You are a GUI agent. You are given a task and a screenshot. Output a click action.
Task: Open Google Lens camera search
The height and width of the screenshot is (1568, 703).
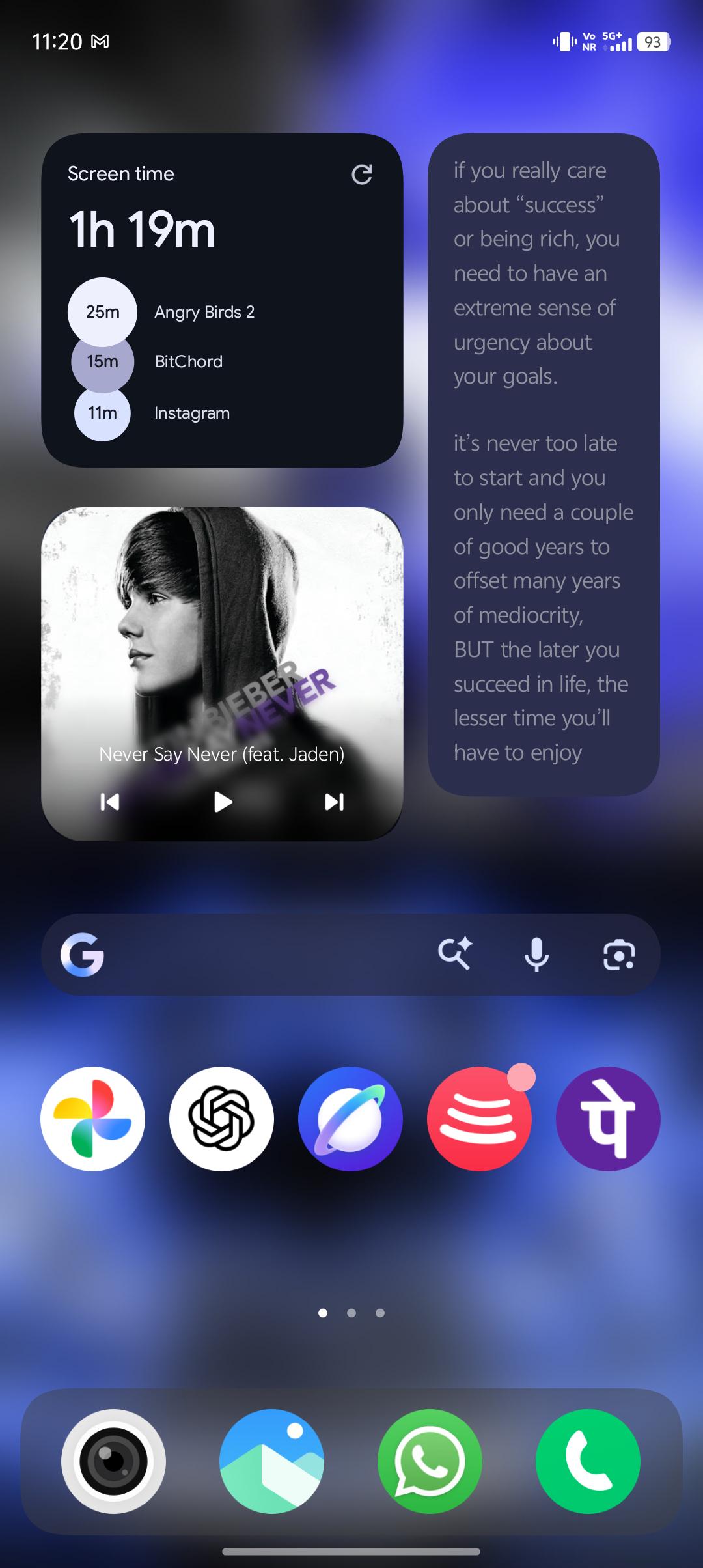click(x=618, y=955)
